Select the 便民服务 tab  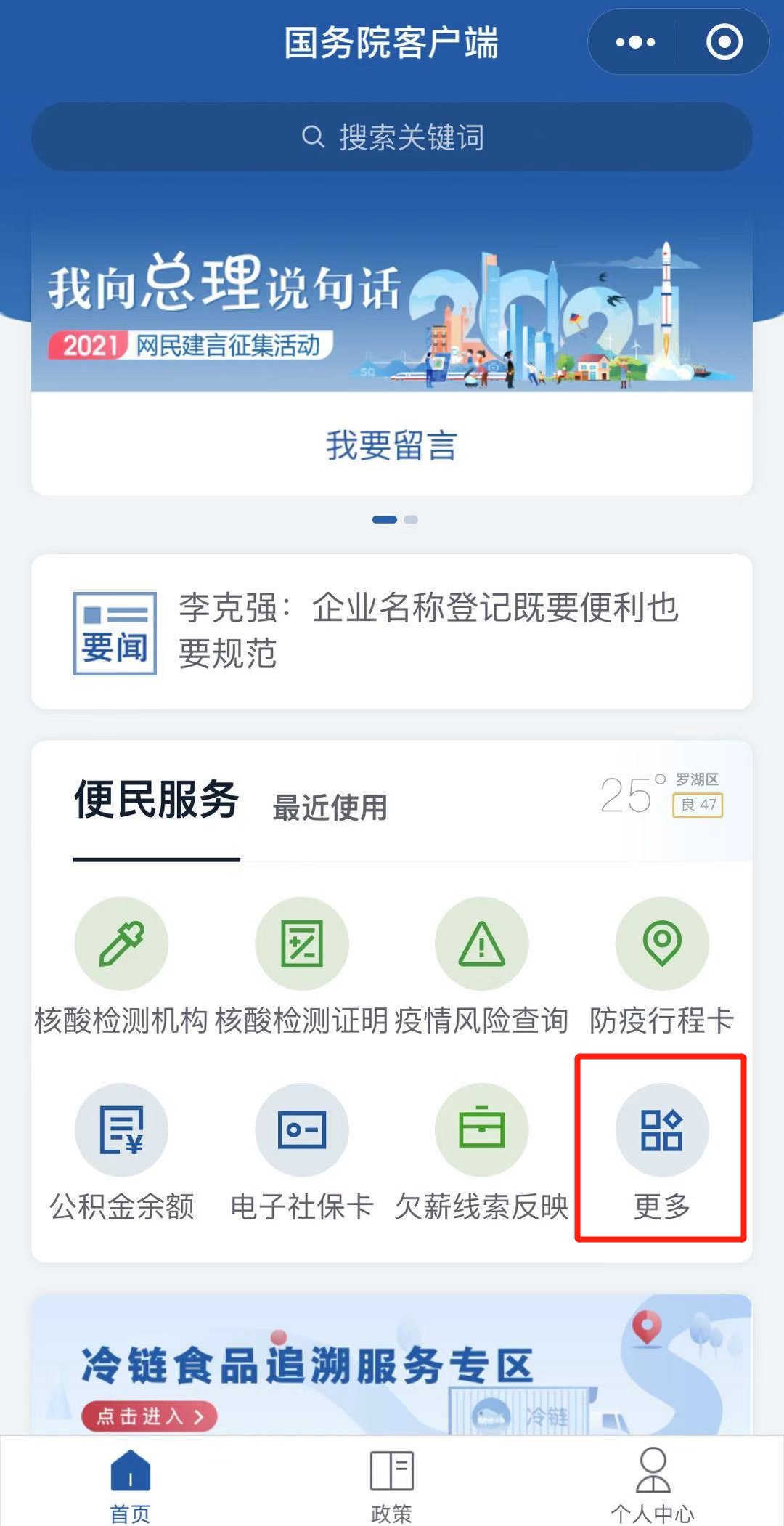pos(157,800)
